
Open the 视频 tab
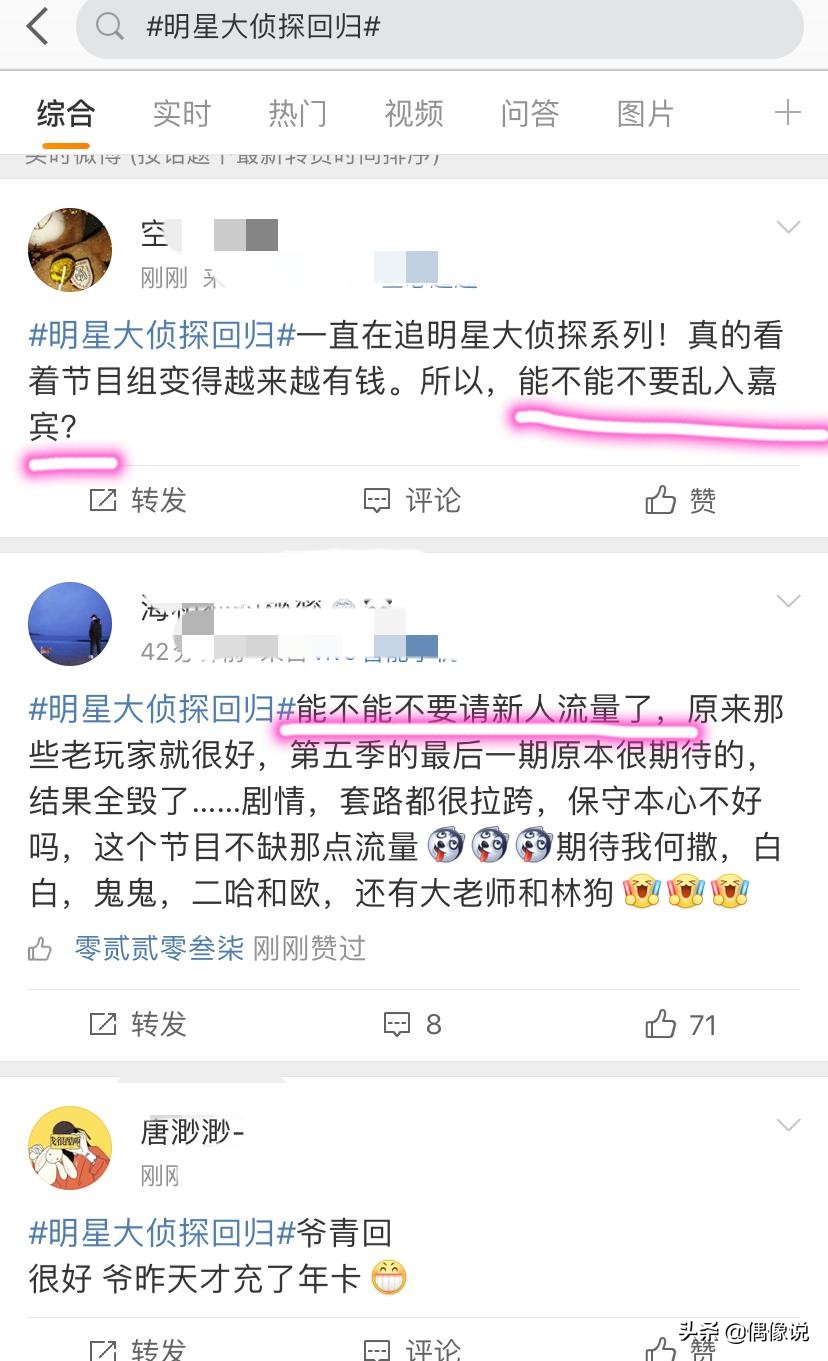(413, 114)
